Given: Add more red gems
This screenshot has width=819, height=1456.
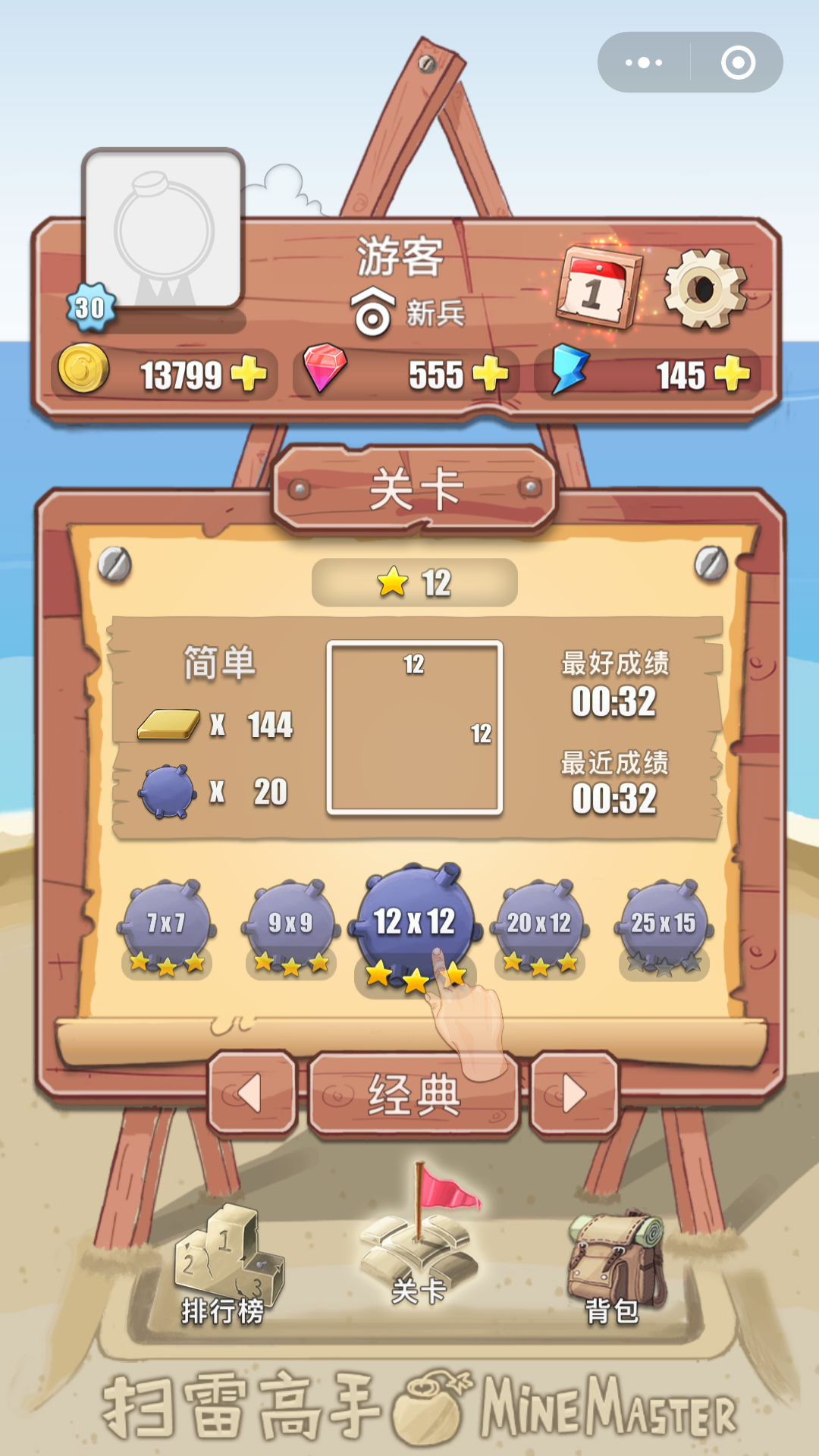Looking at the screenshot, I should (490, 375).
